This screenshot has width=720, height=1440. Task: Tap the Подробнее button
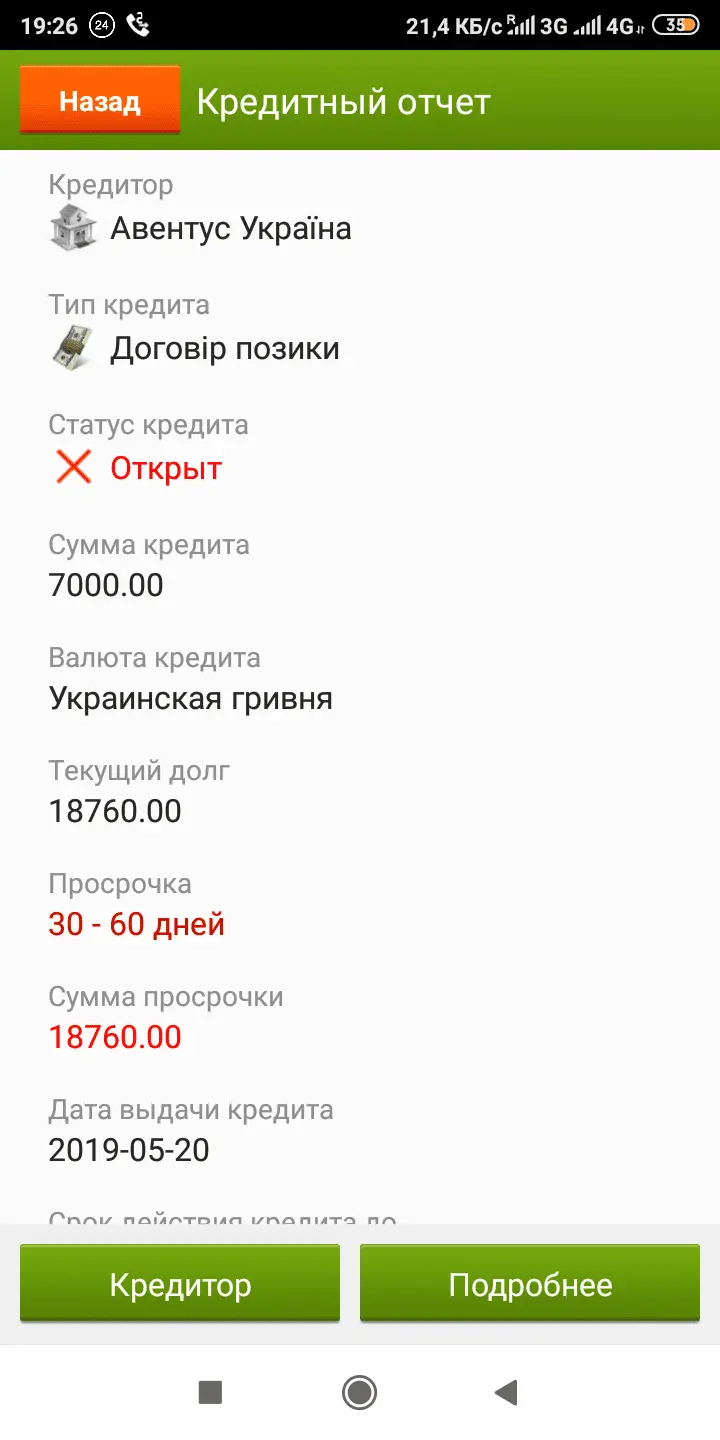(x=530, y=1284)
